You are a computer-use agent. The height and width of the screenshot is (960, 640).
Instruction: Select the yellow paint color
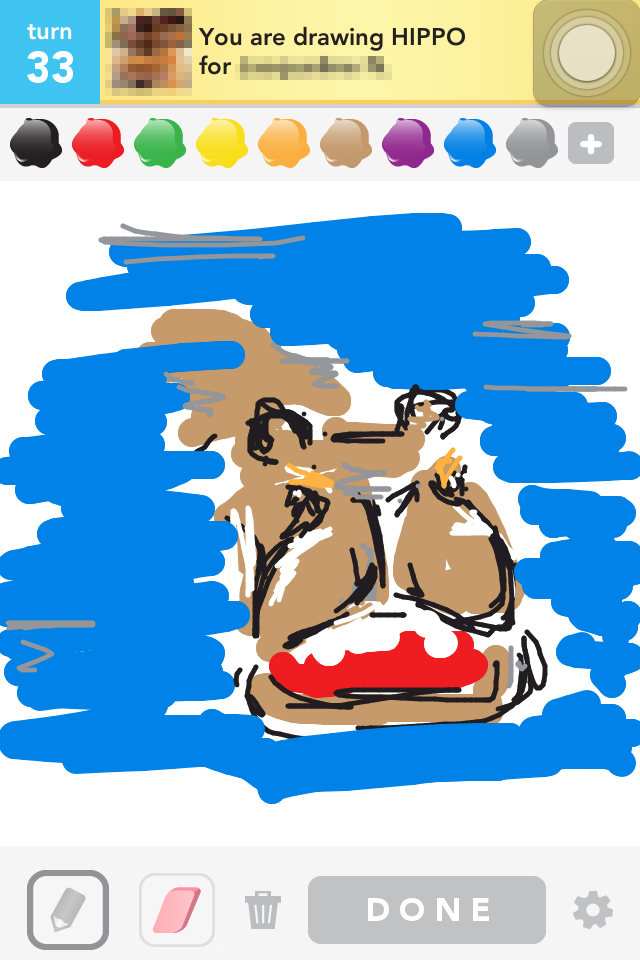tap(221, 143)
